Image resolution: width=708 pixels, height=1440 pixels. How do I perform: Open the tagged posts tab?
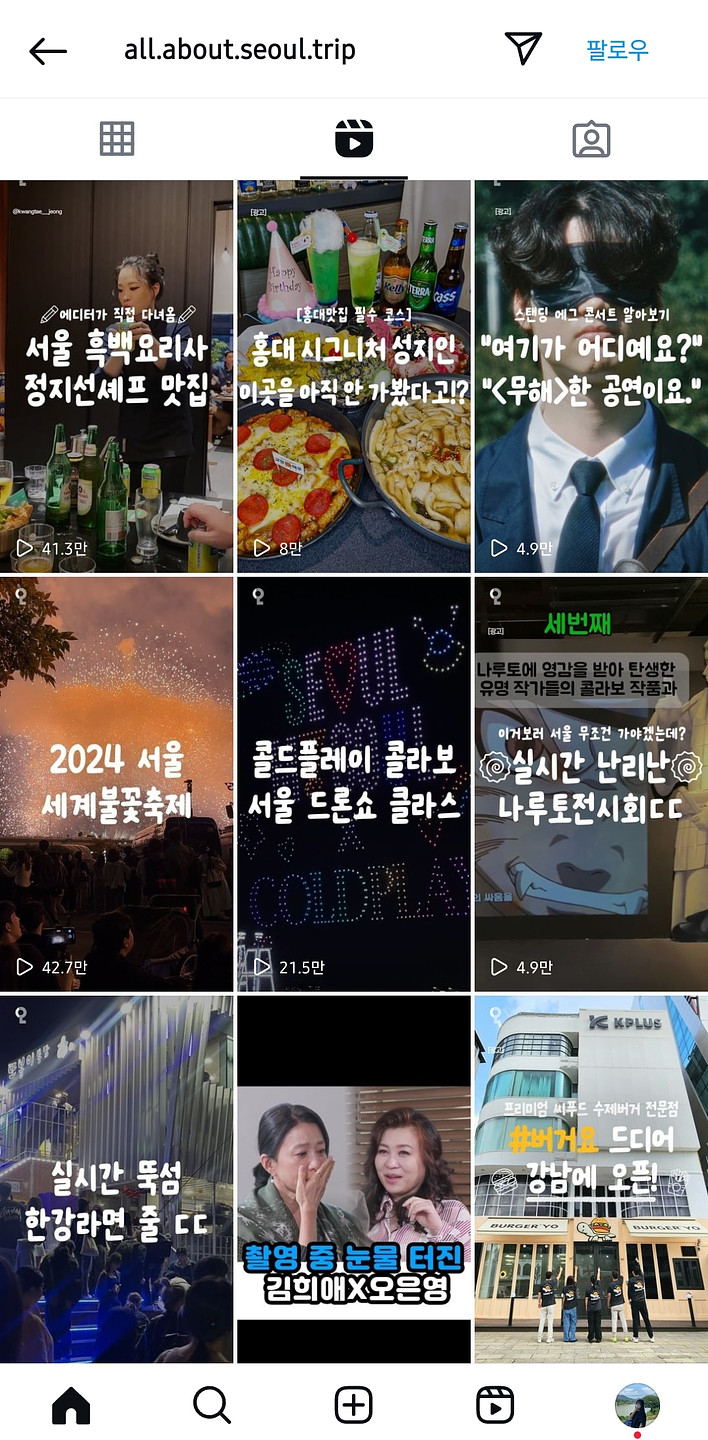[591, 139]
